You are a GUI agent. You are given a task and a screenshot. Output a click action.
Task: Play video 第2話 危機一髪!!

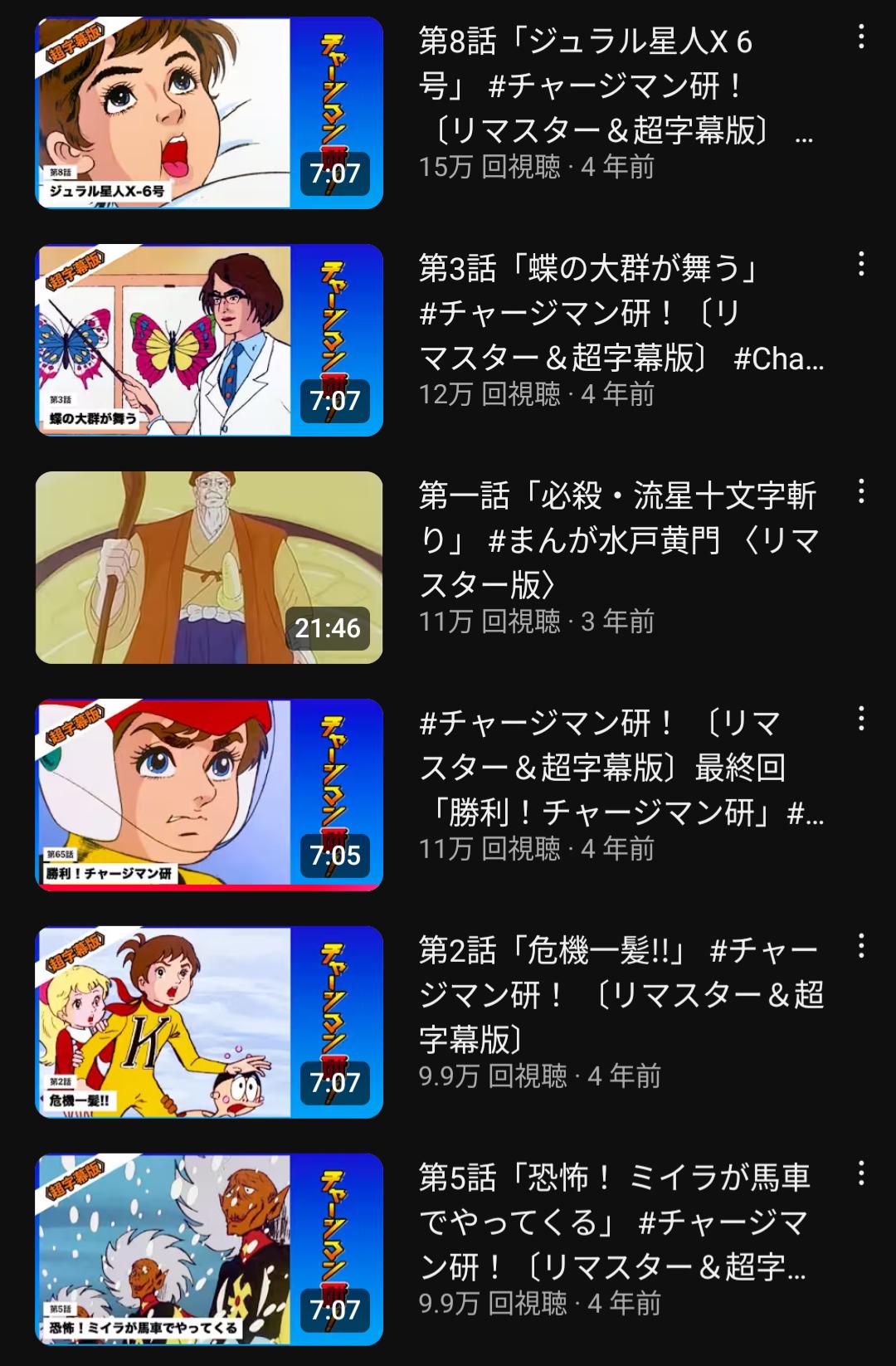tap(209, 1022)
